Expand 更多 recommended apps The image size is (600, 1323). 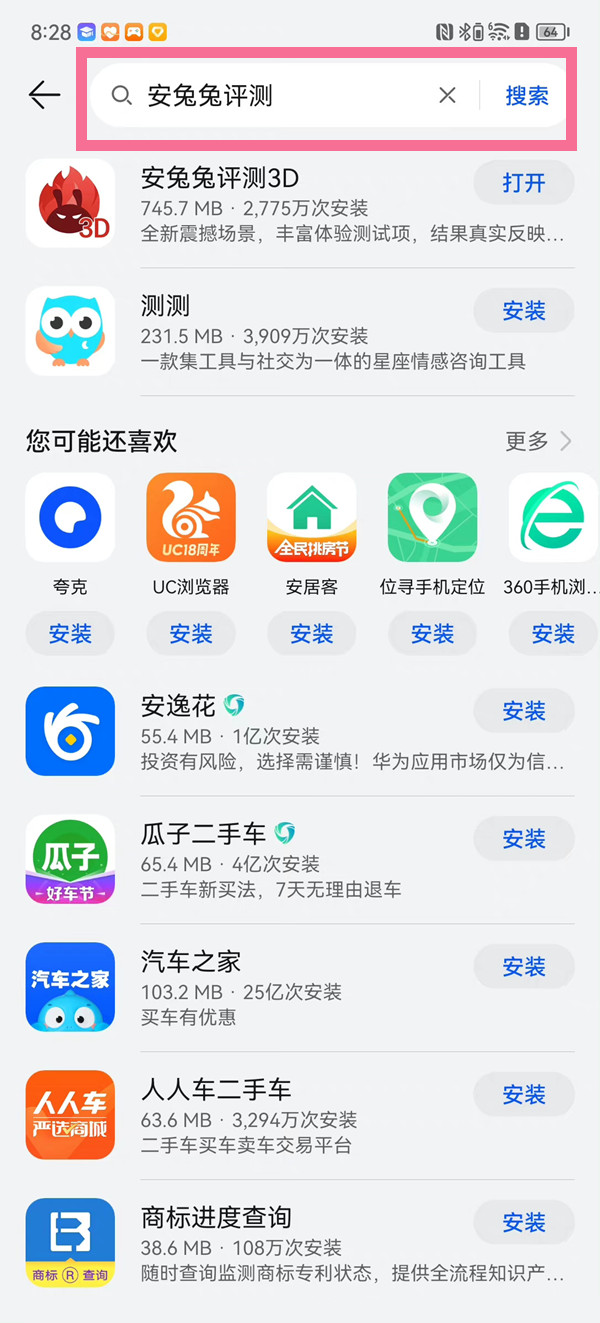click(x=538, y=440)
